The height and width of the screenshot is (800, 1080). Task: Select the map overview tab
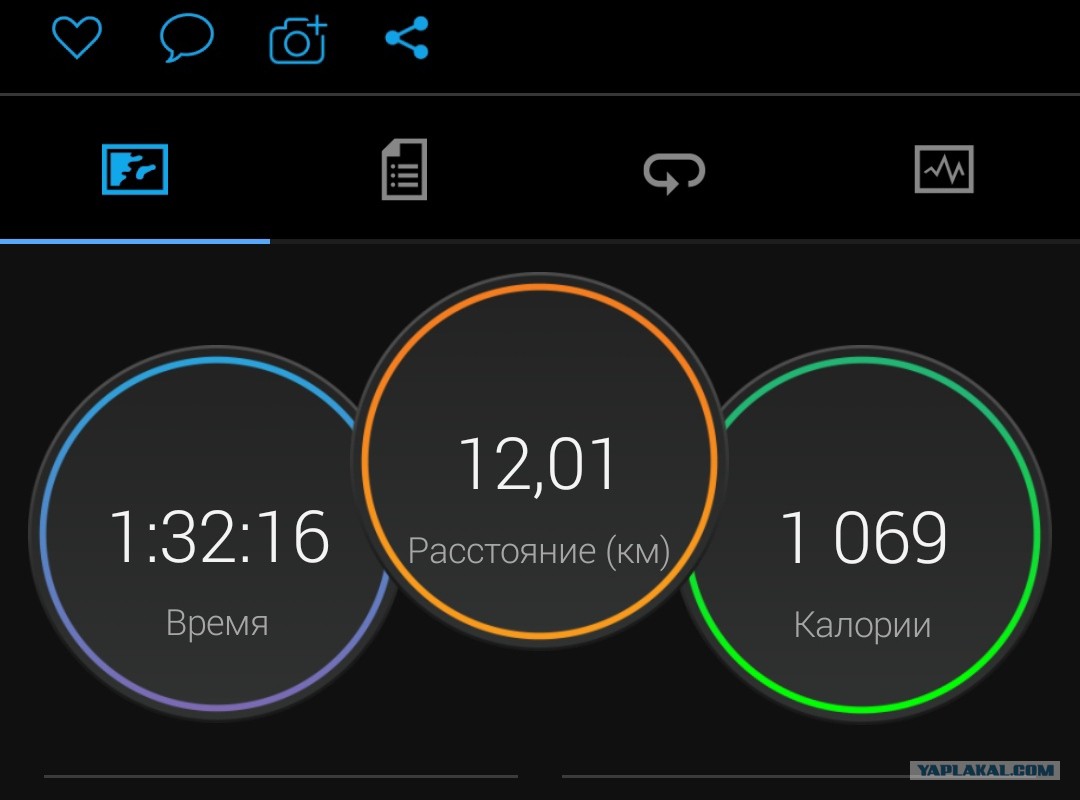(135, 170)
